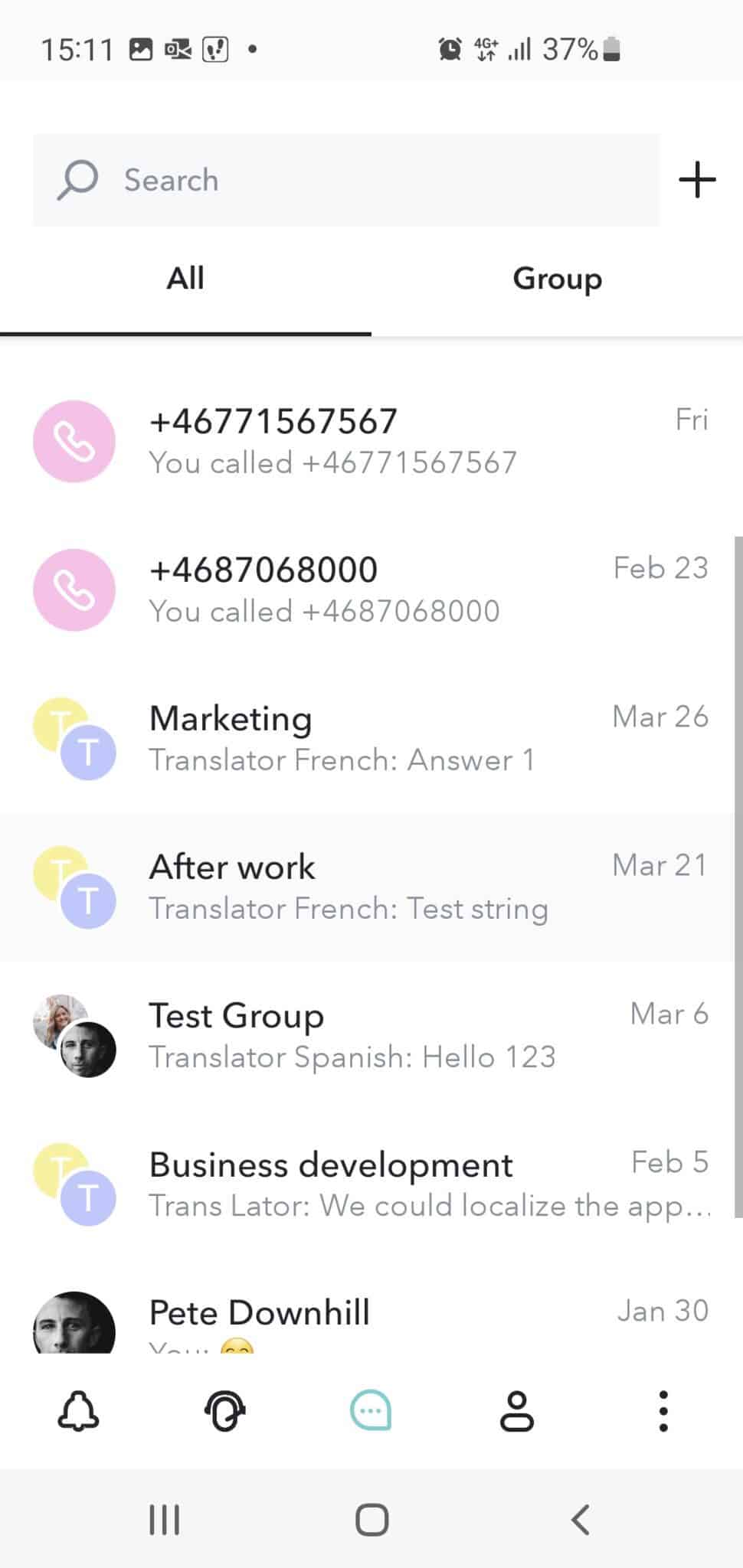Open the contacts person tab
This screenshot has width=743, height=1568.
tap(517, 1410)
